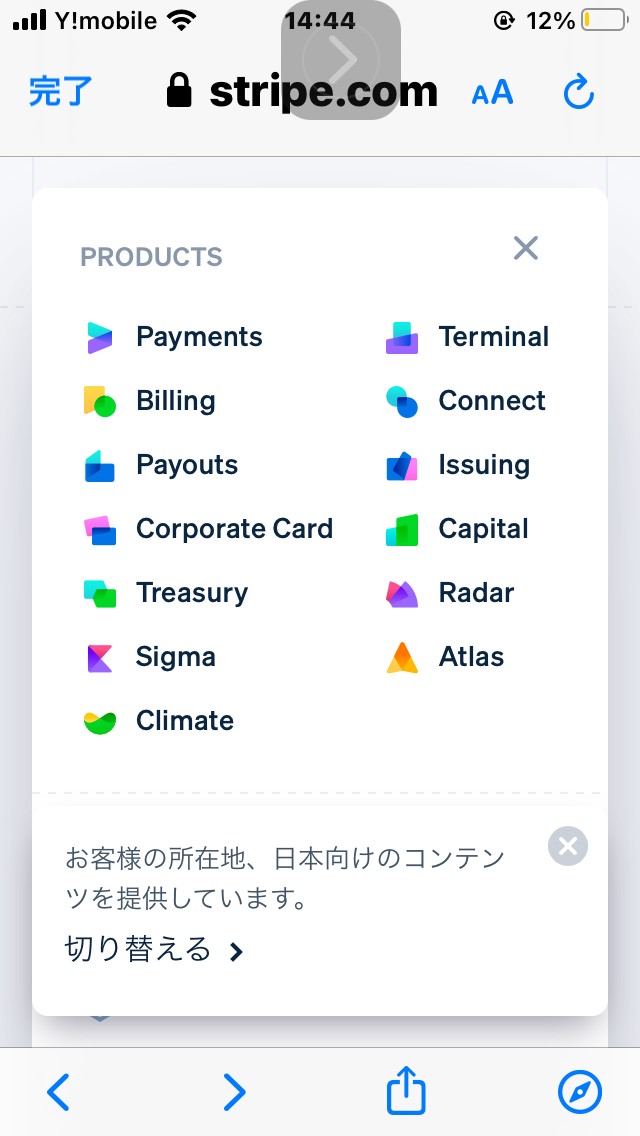Go to Atlas
Image resolution: width=640 pixels, height=1136 pixels.
click(x=445, y=657)
